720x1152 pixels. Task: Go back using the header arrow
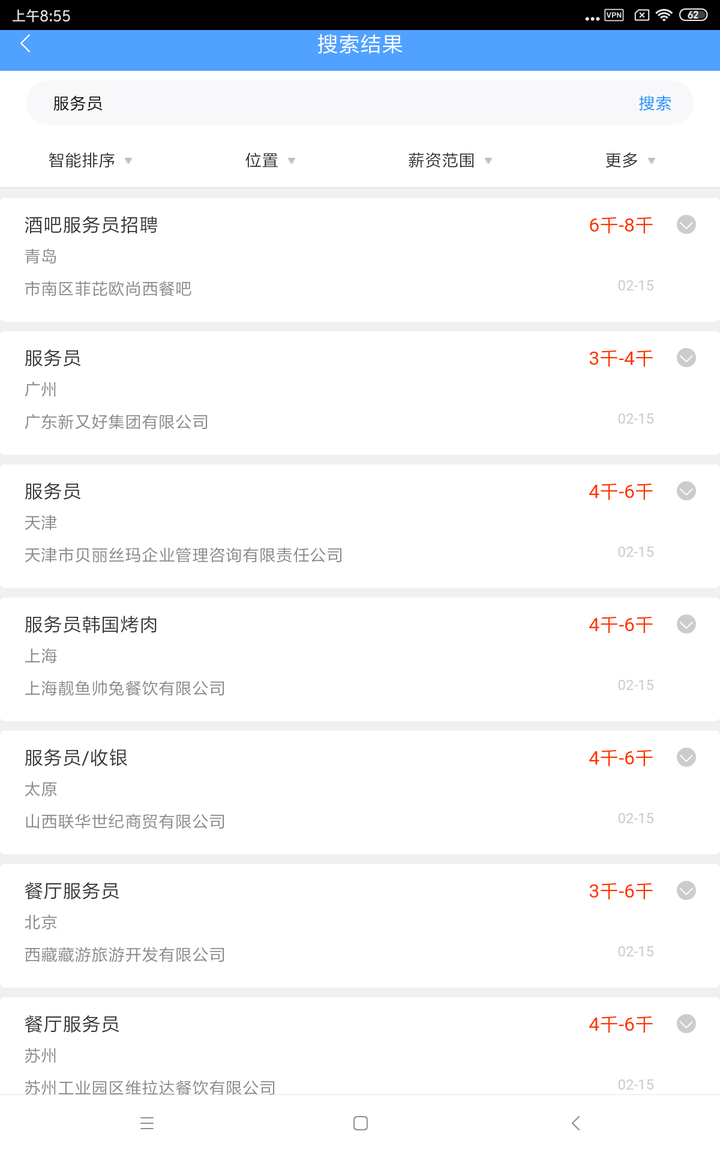click(x=26, y=44)
